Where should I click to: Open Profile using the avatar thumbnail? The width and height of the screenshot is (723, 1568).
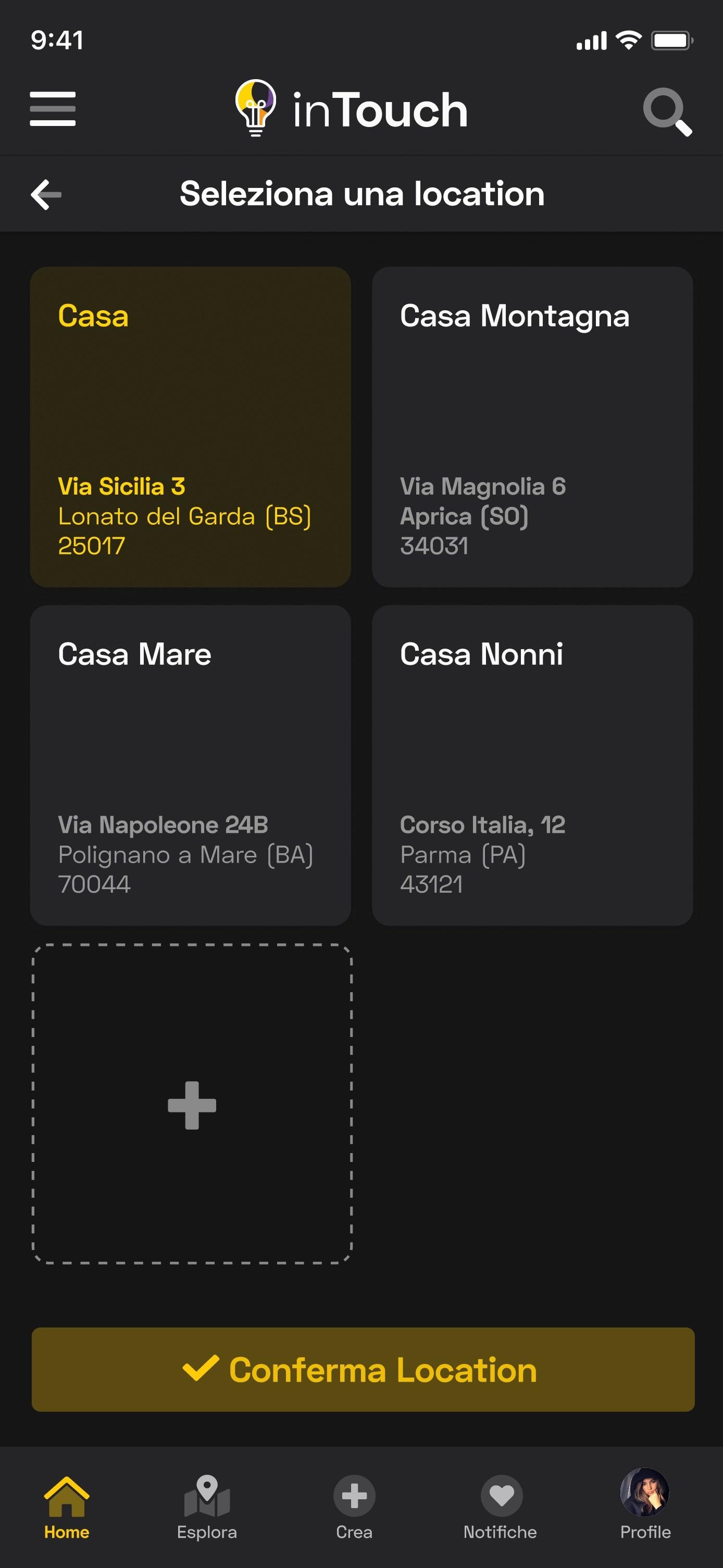[x=645, y=1491]
